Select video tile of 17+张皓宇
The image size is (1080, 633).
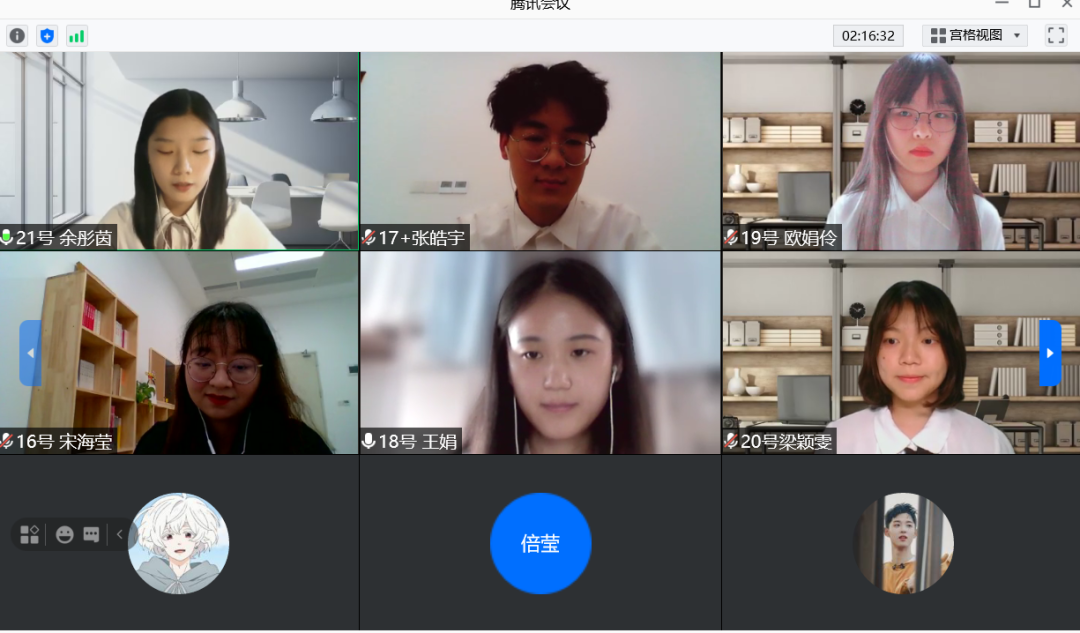click(x=540, y=150)
